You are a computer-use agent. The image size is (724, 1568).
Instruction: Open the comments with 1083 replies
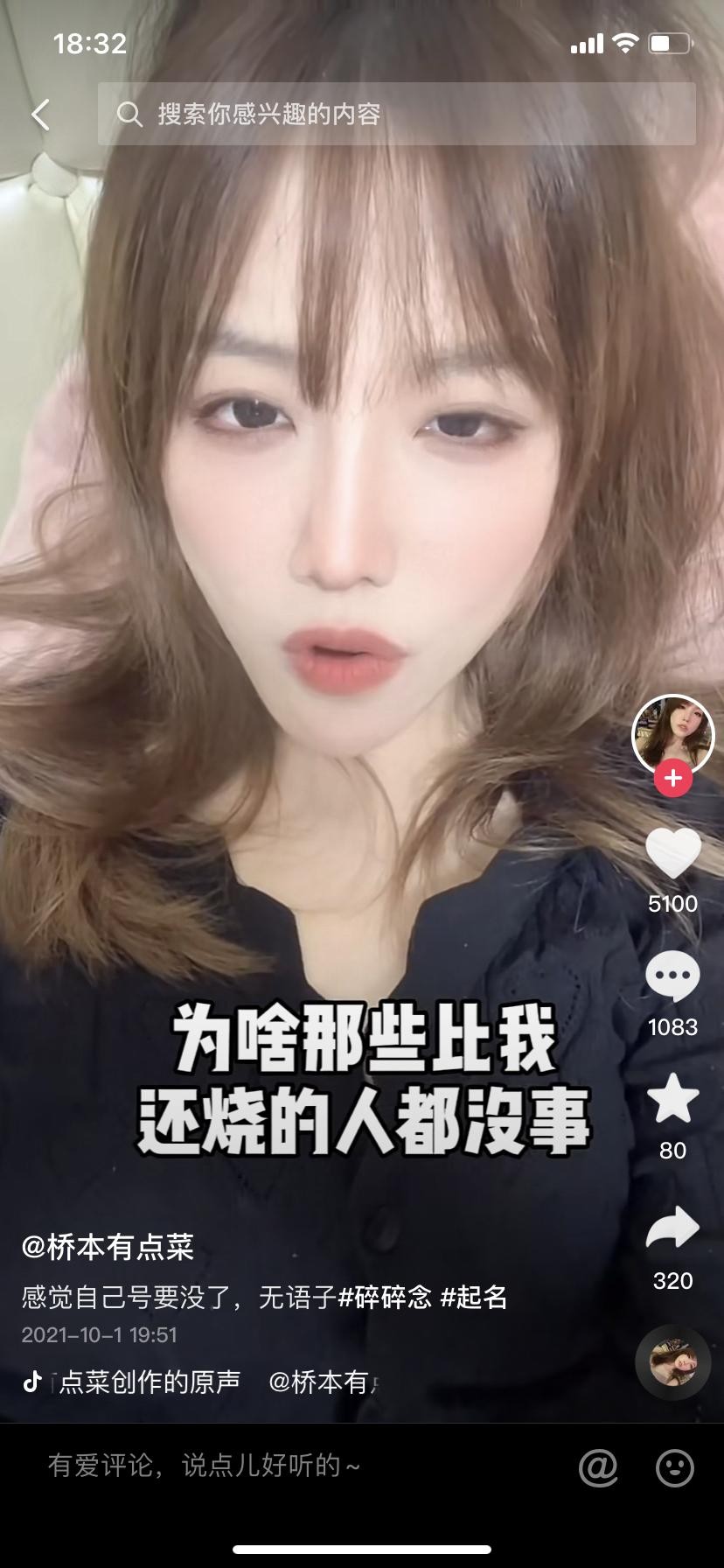coord(672,978)
